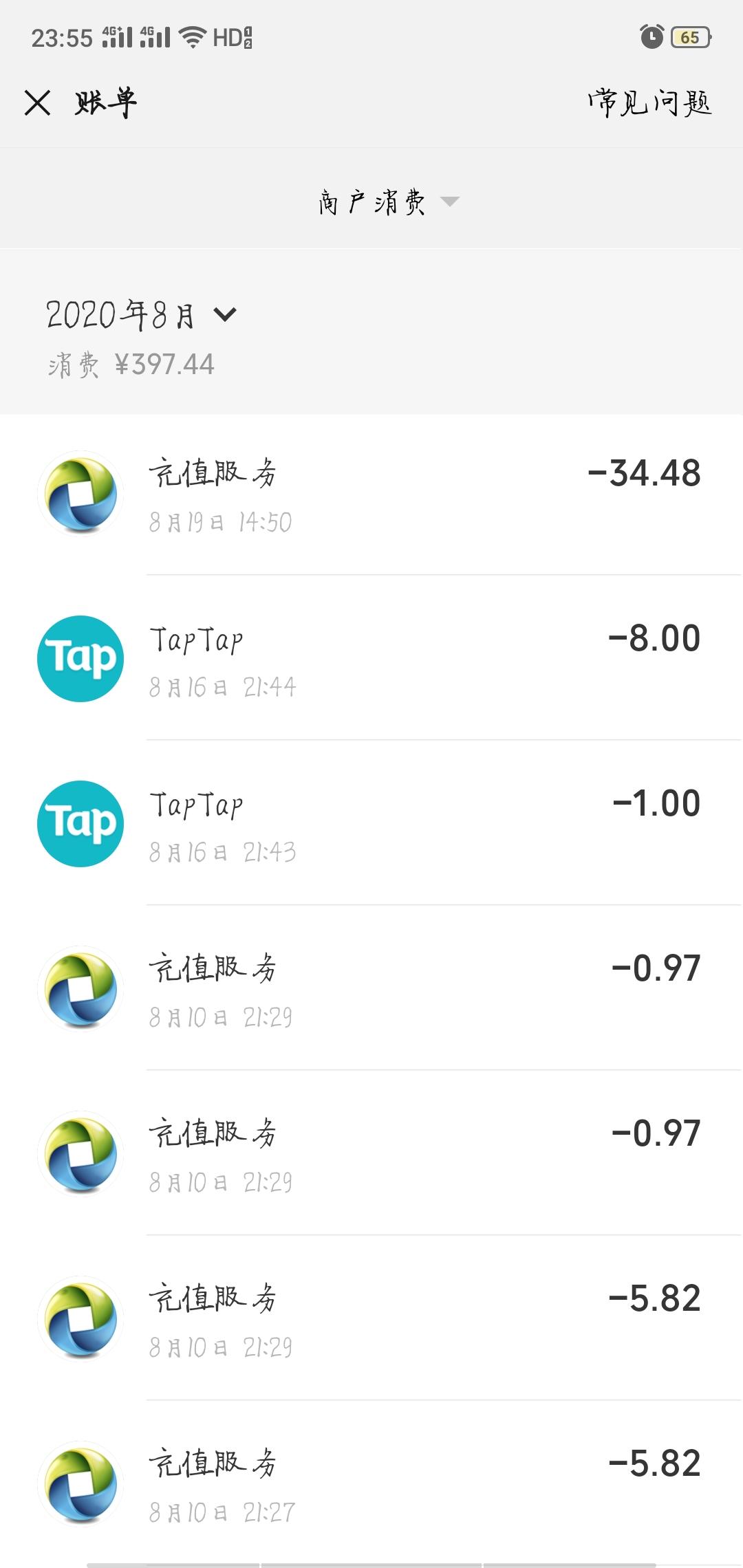
Task: View the TapTap payment of -1.00
Action: click(371, 824)
